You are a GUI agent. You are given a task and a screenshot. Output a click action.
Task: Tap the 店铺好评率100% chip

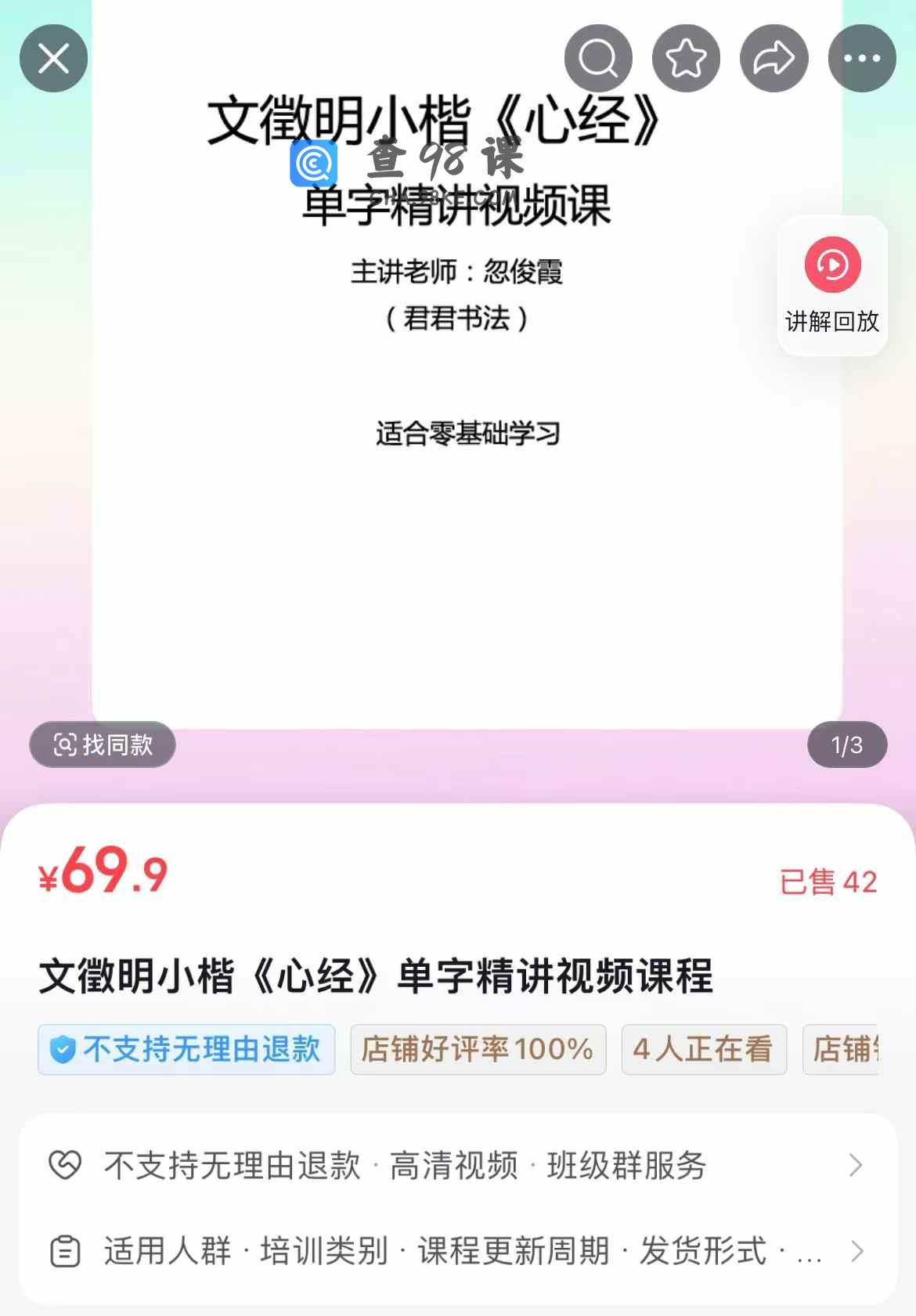(x=478, y=1049)
